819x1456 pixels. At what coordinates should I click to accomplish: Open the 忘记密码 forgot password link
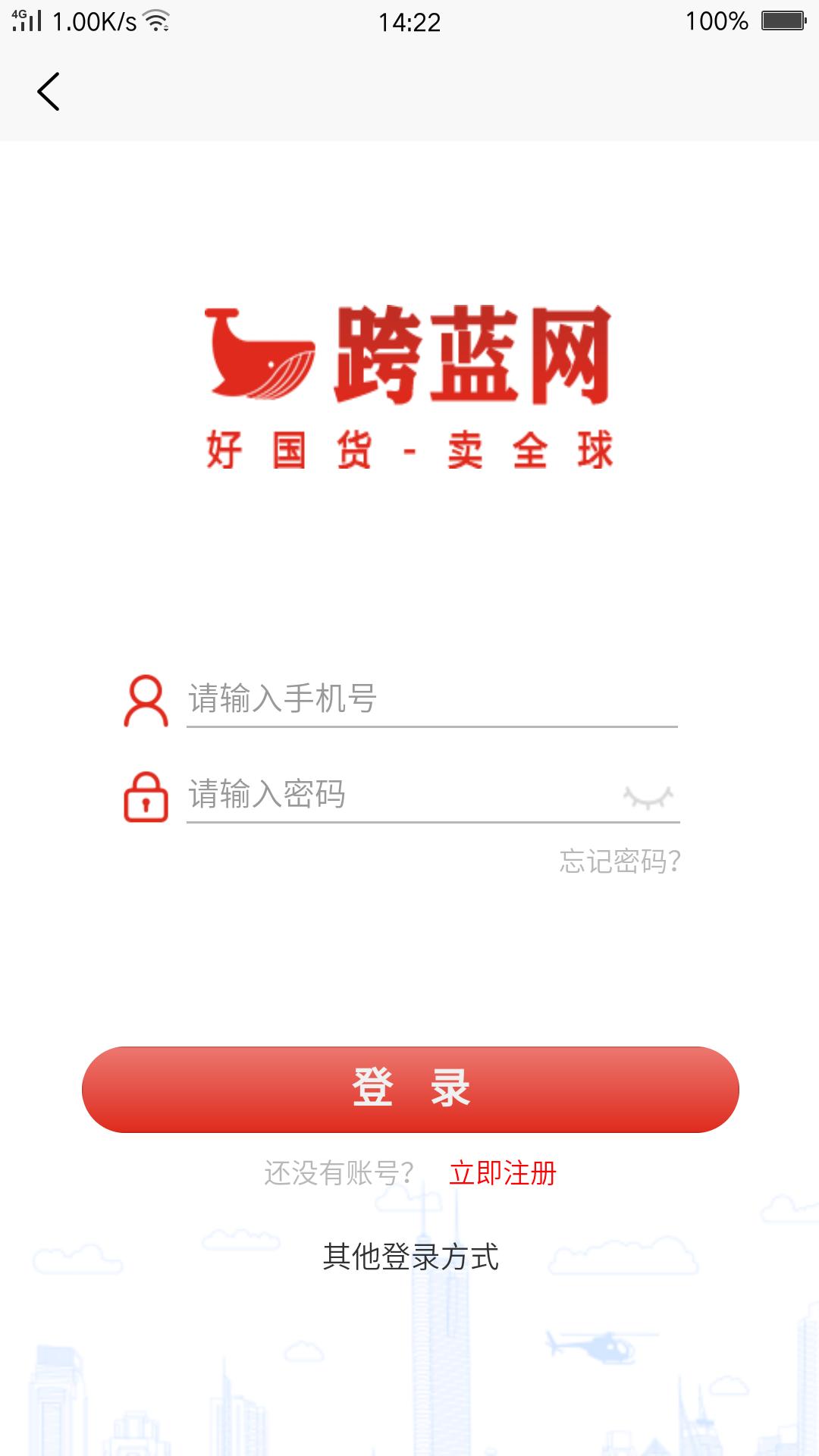[620, 861]
